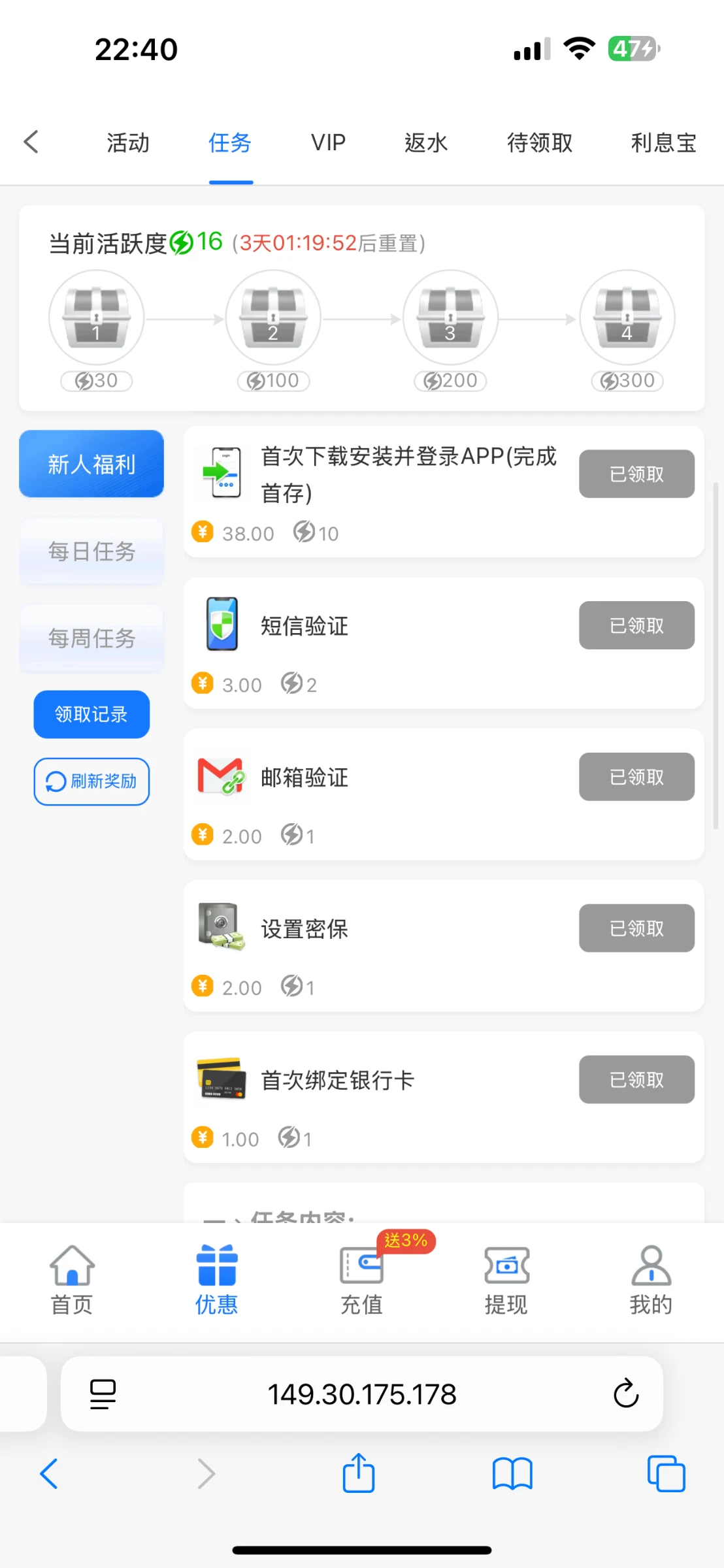The width and height of the screenshot is (724, 1568).
Task: Tap treasure chest 1 for 30 activity
Action: click(x=97, y=318)
